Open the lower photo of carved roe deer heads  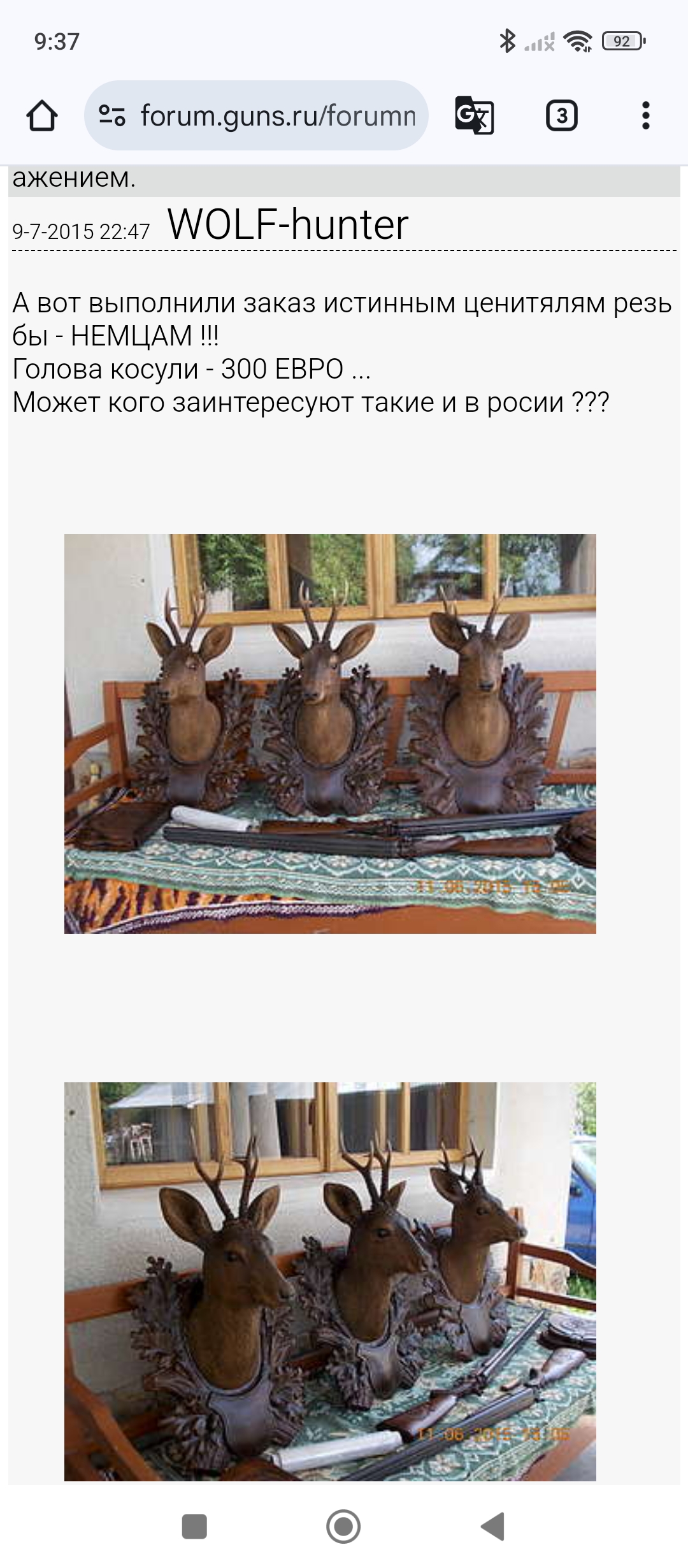(x=330, y=1281)
